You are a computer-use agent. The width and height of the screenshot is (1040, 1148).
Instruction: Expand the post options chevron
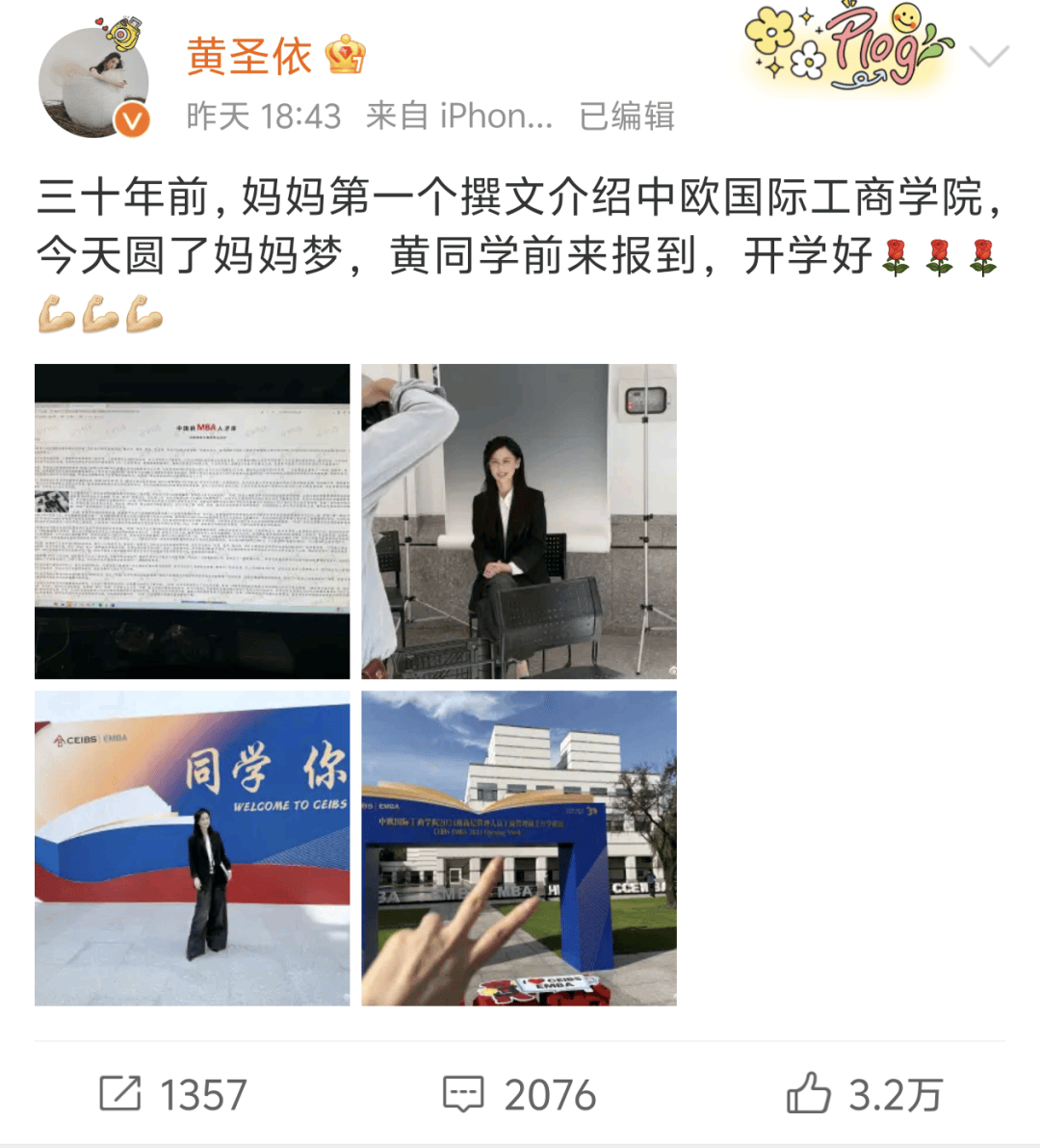pyautogui.click(x=988, y=57)
